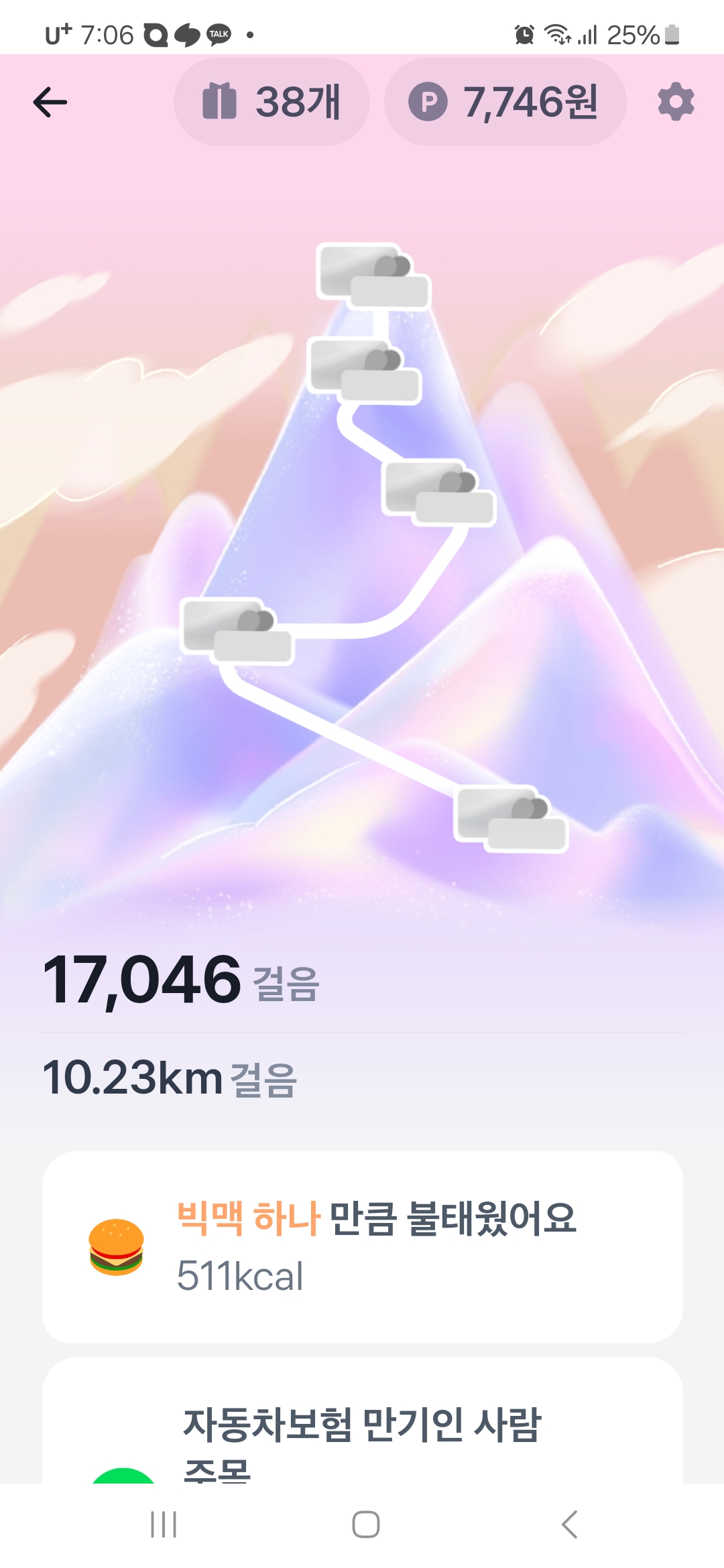The image size is (724, 1568).
Task: Open the 자동차보험 만기인 사람 card
Action: [362, 1427]
